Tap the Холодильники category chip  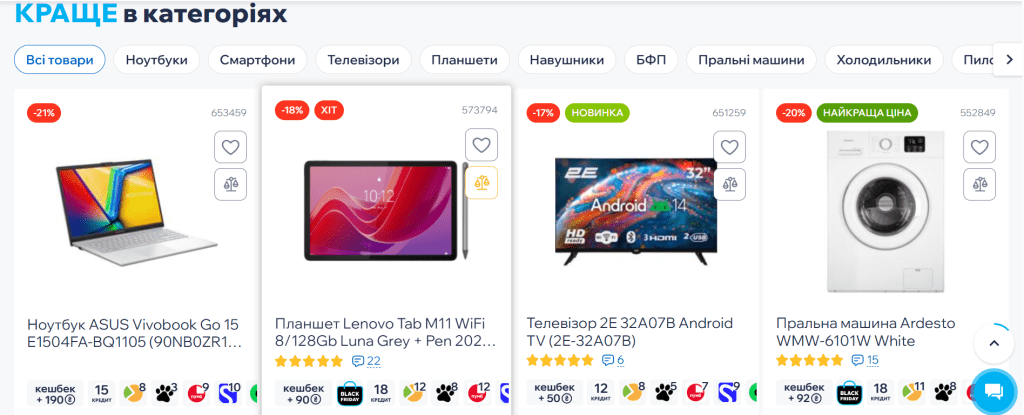click(x=883, y=60)
